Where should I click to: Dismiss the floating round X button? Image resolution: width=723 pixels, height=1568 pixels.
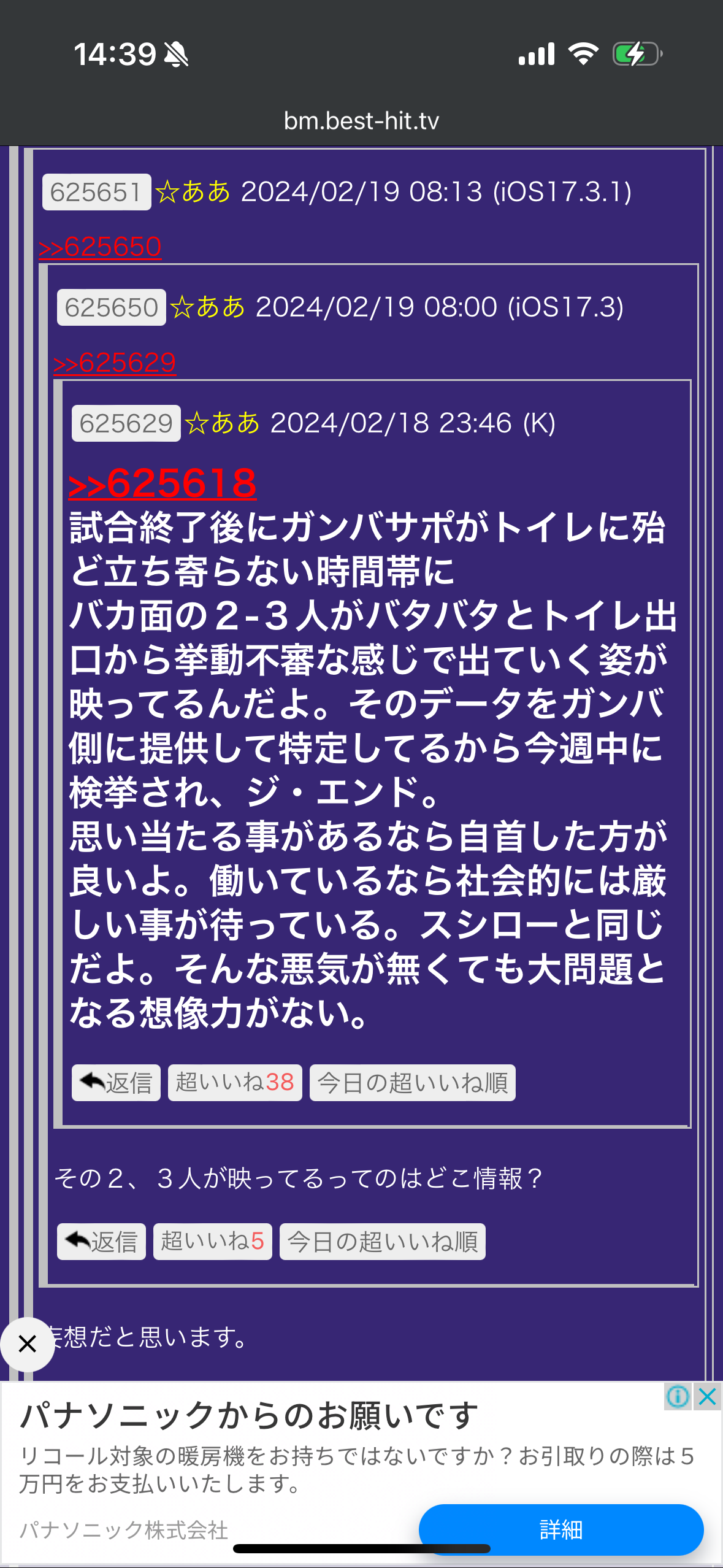click(27, 1344)
